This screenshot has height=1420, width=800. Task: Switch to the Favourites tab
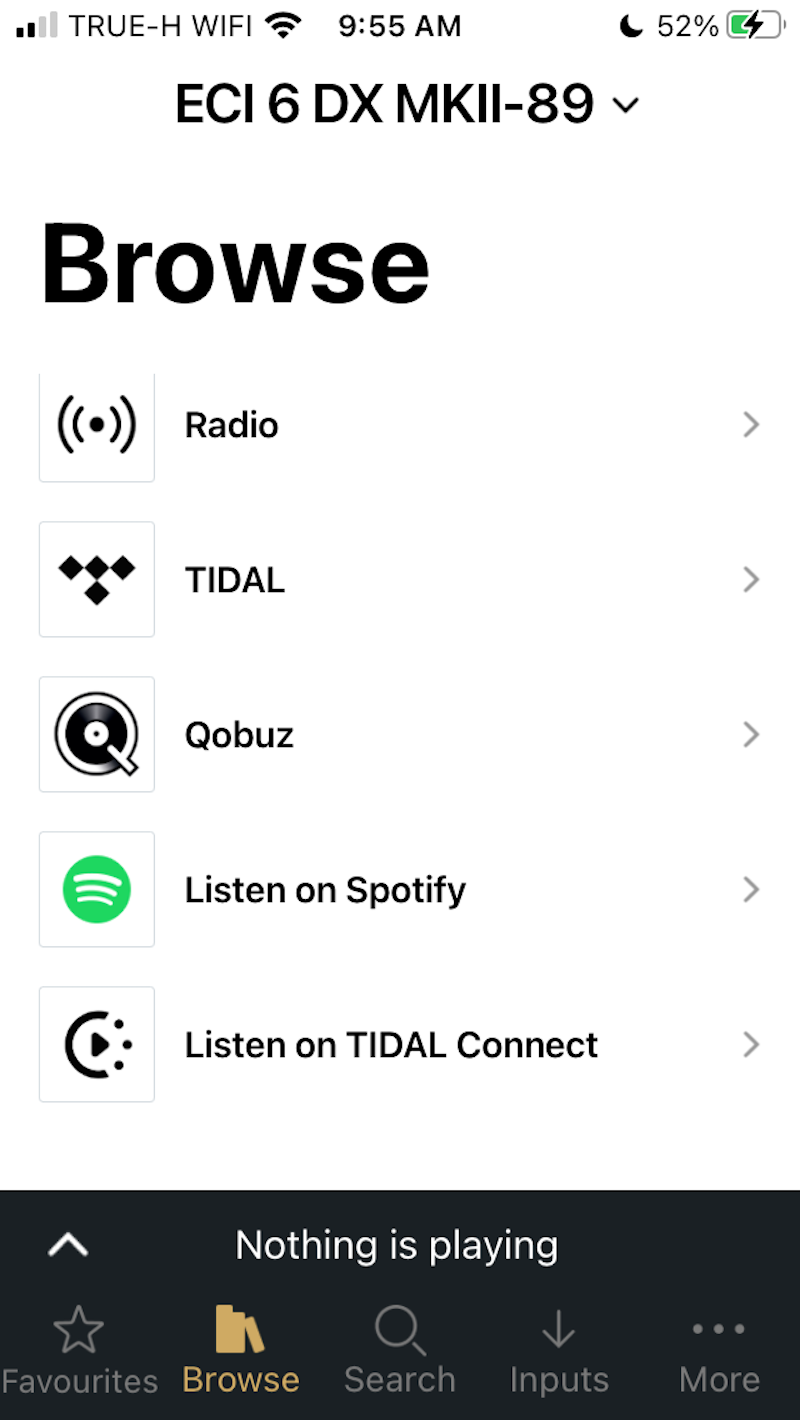79,1350
